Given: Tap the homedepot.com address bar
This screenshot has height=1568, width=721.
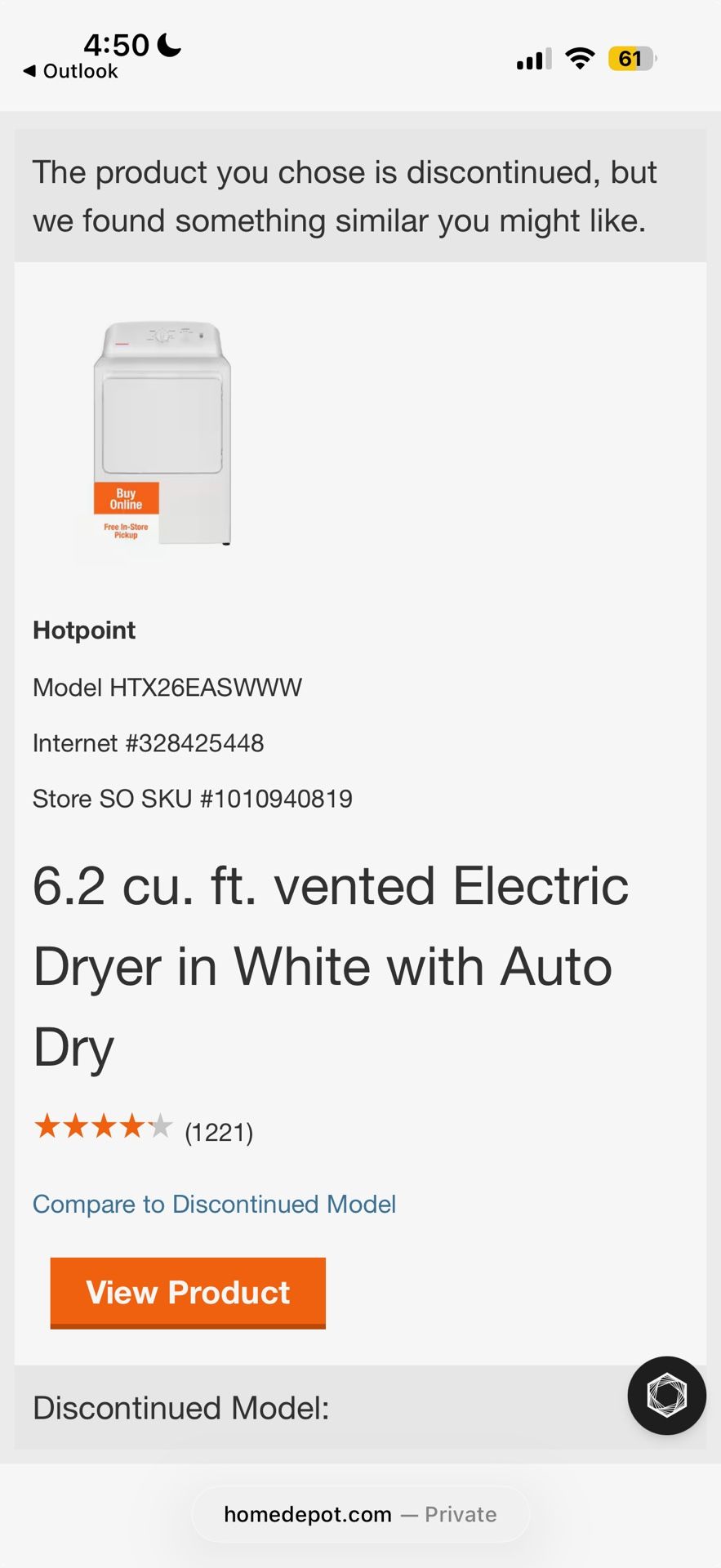Looking at the screenshot, I should pos(360,1514).
